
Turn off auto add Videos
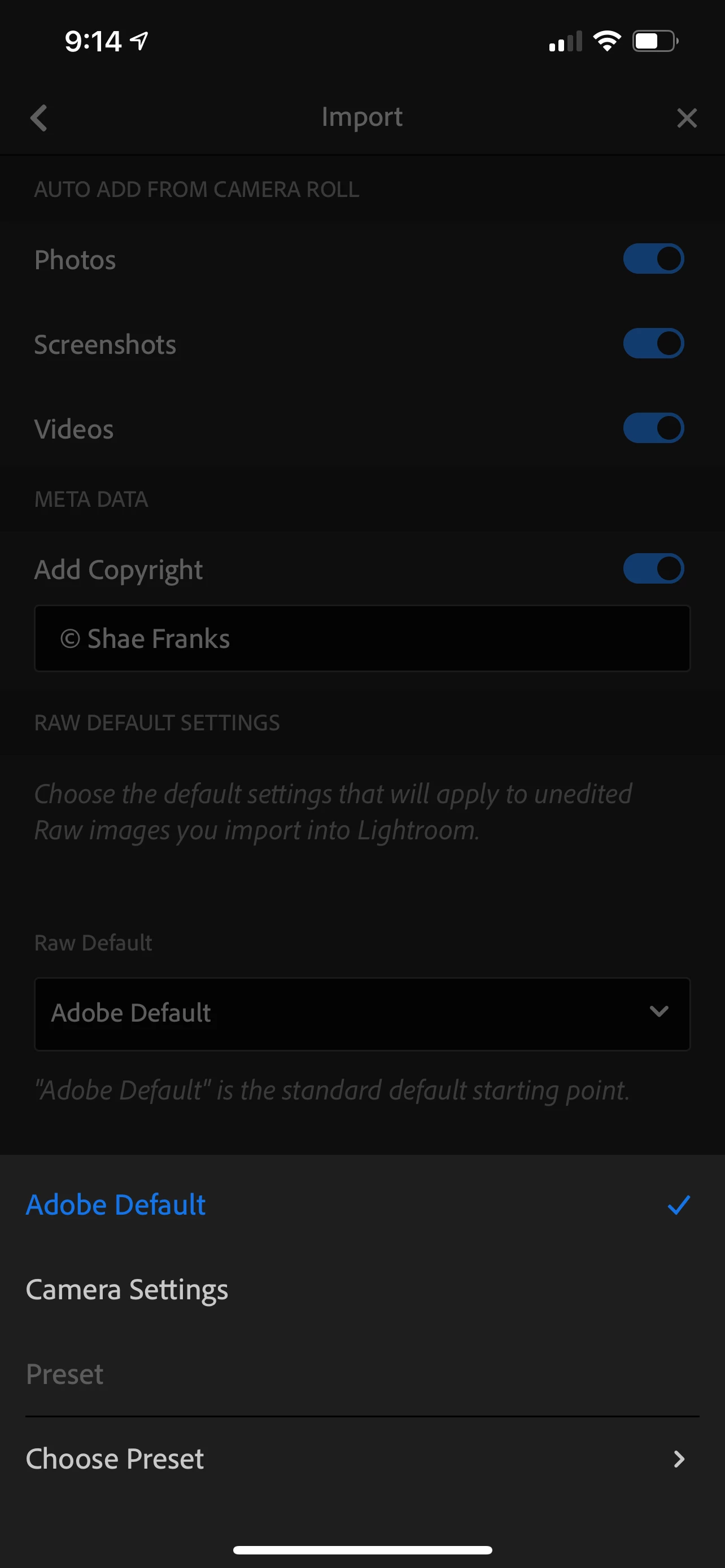(x=653, y=428)
